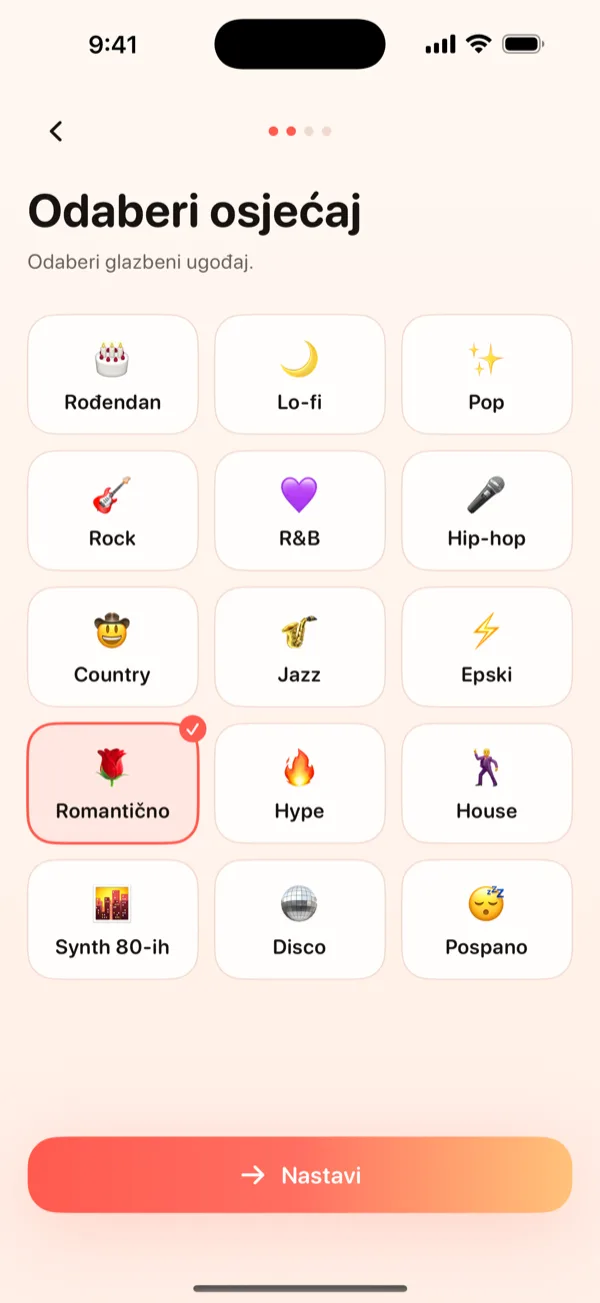Image resolution: width=600 pixels, height=1303 pixels.
Task: Choose the Jazz card
Action: coord(300,647)
